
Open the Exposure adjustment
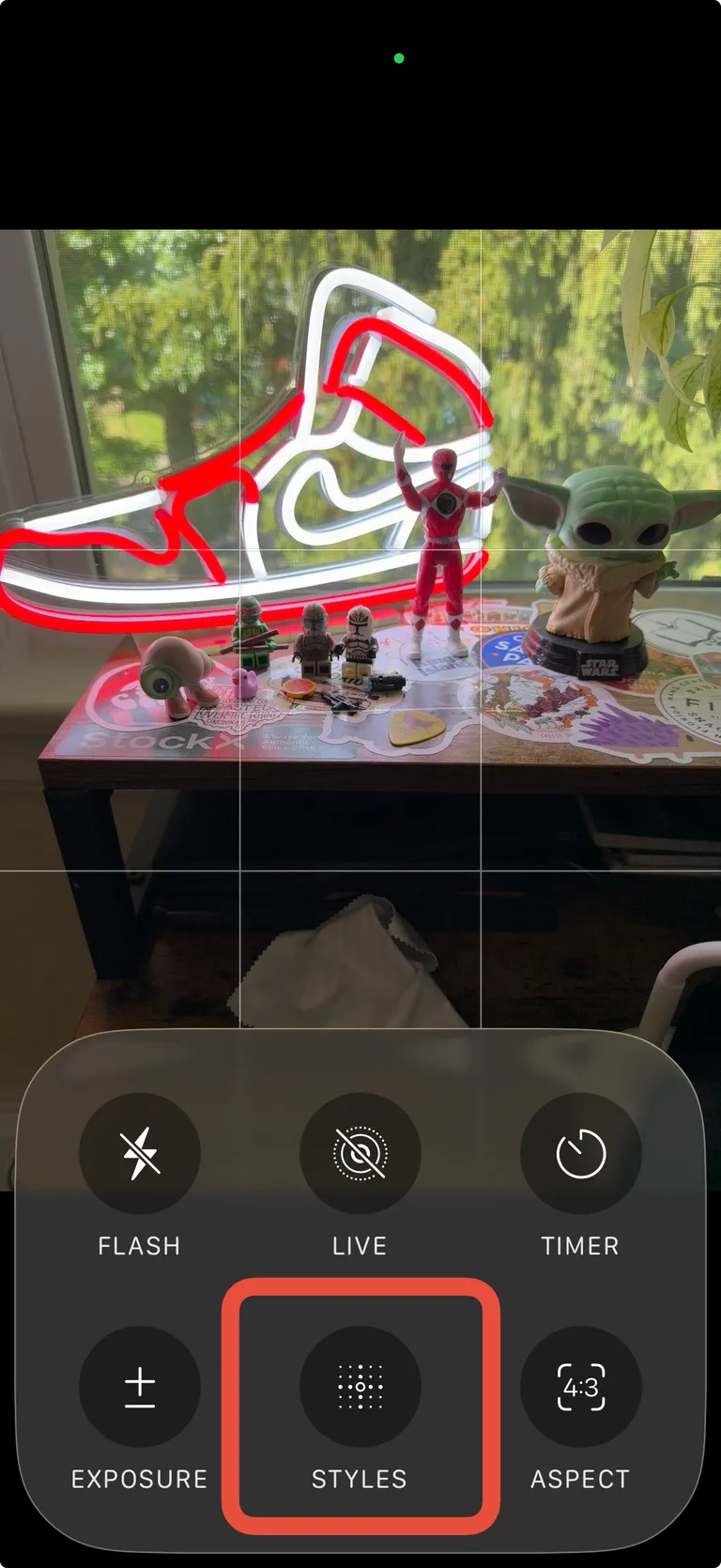tap(140, 1387)
